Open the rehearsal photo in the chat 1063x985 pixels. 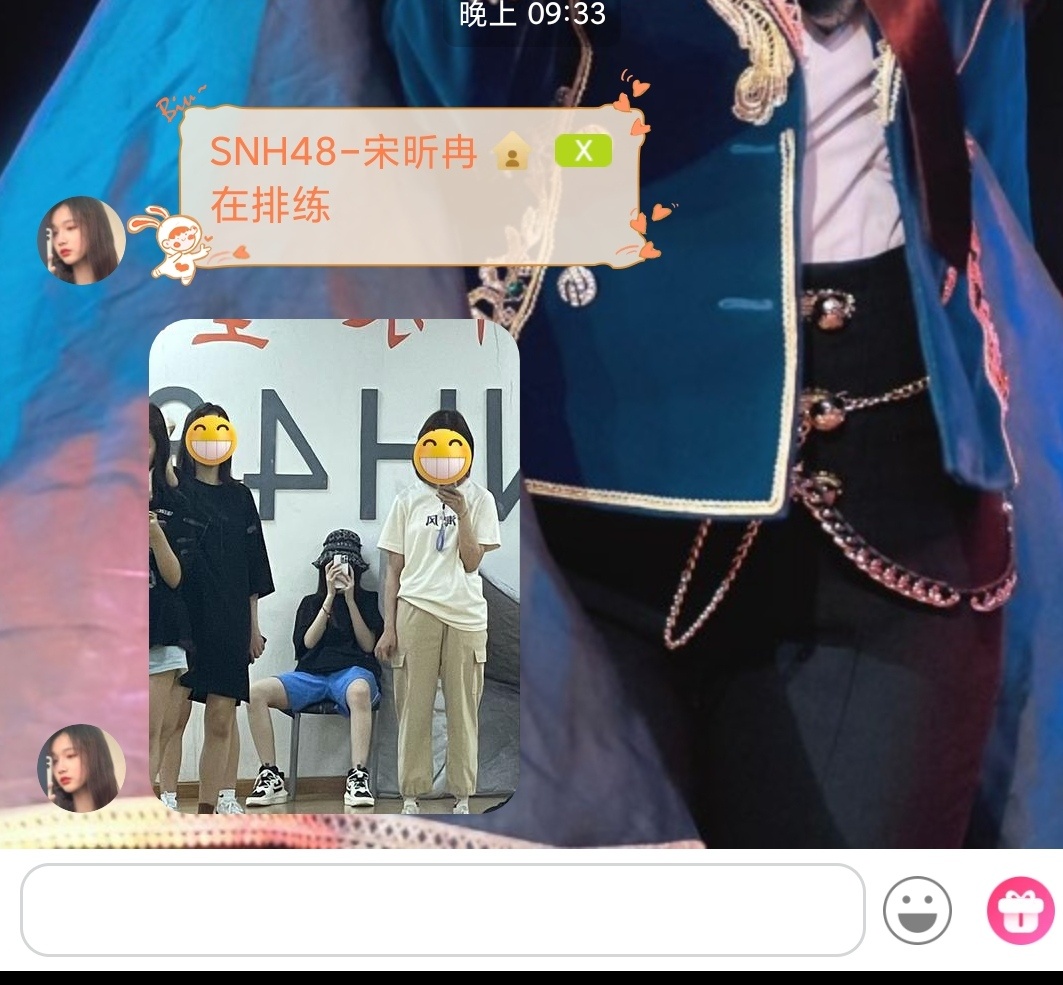click(x=334, y=566)
